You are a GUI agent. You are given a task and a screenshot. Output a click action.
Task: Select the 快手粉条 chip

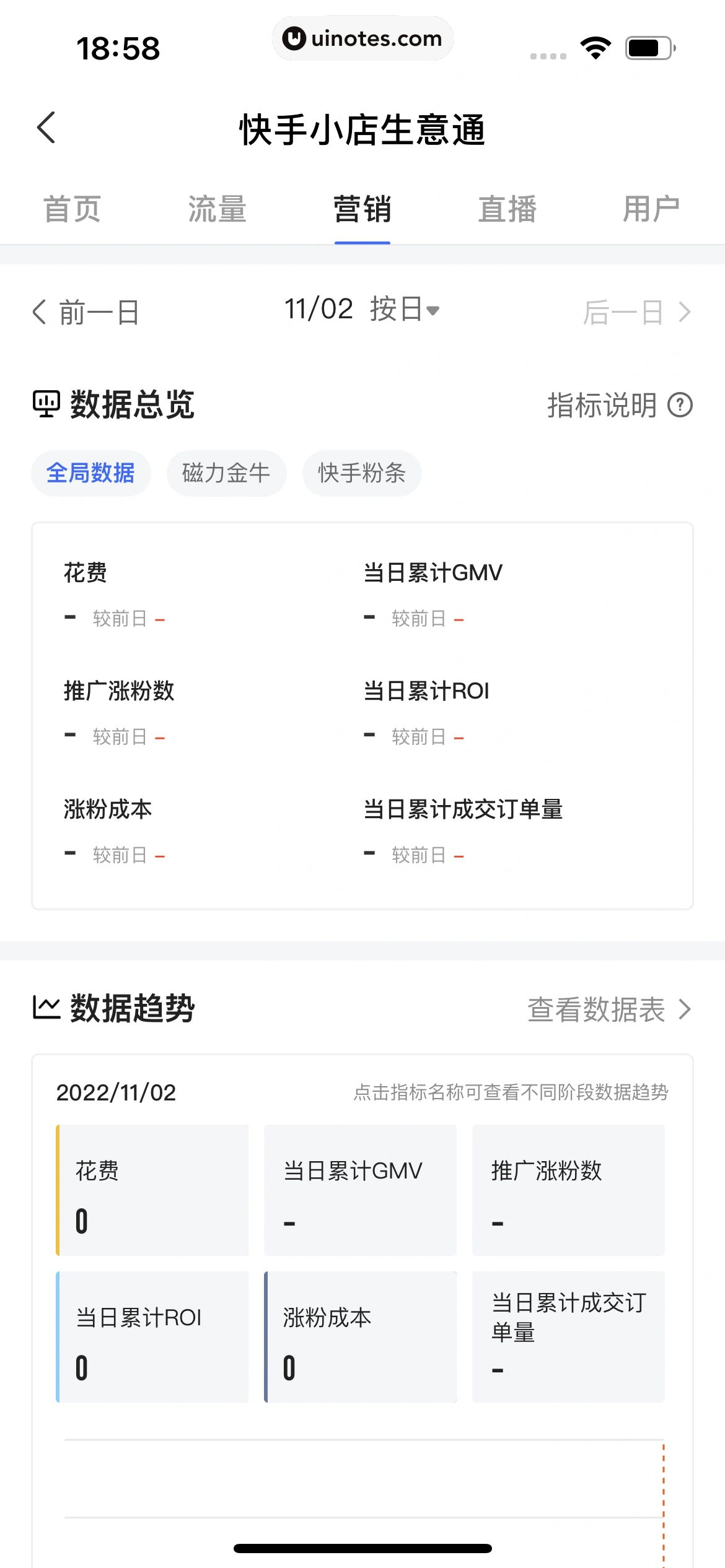coord(362,473)
